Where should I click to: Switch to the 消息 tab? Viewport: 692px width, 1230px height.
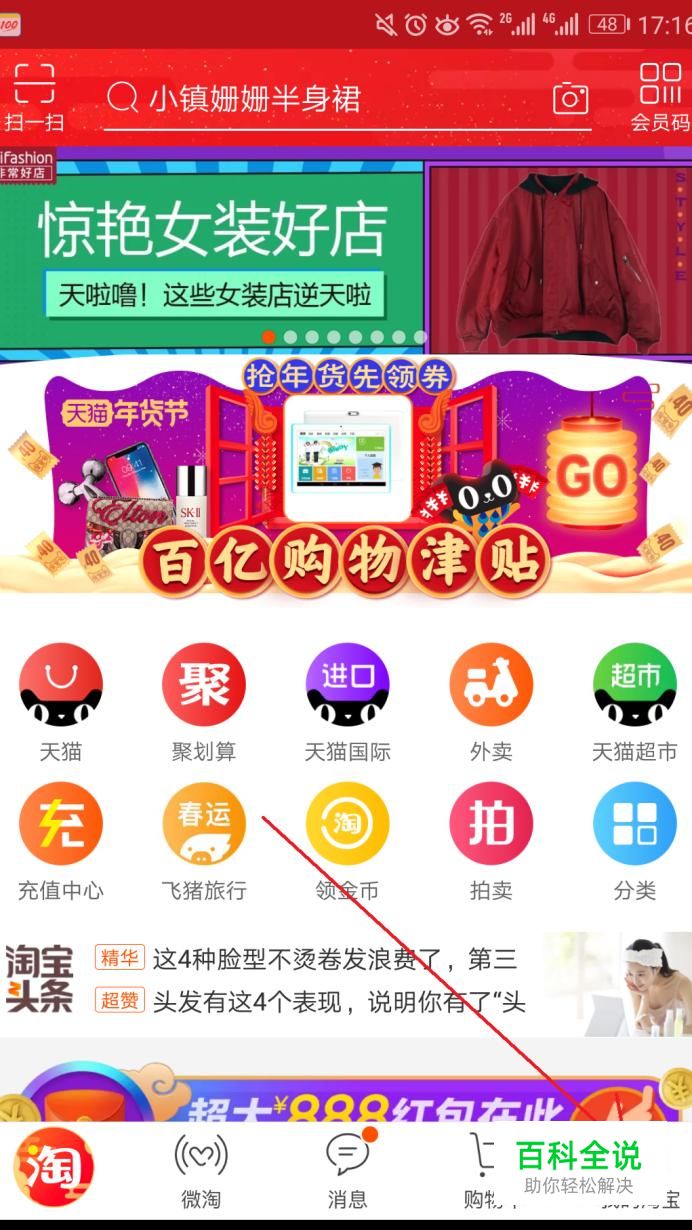[x=347, y=1172]
